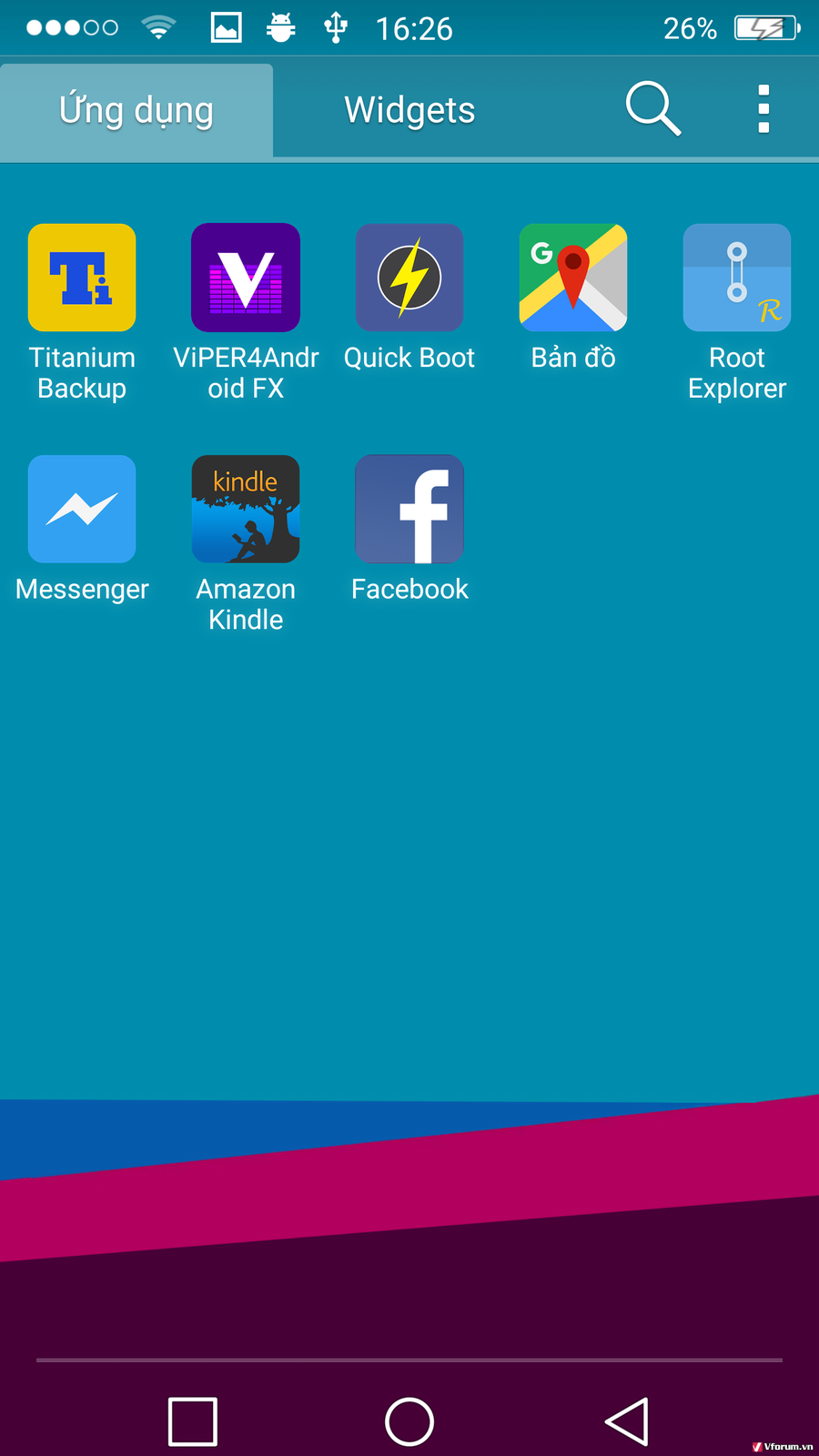Image resolution: width=819 pixels, height=1456 pixels.
Task: Open the Messenger app
Action: coord(82,509)
